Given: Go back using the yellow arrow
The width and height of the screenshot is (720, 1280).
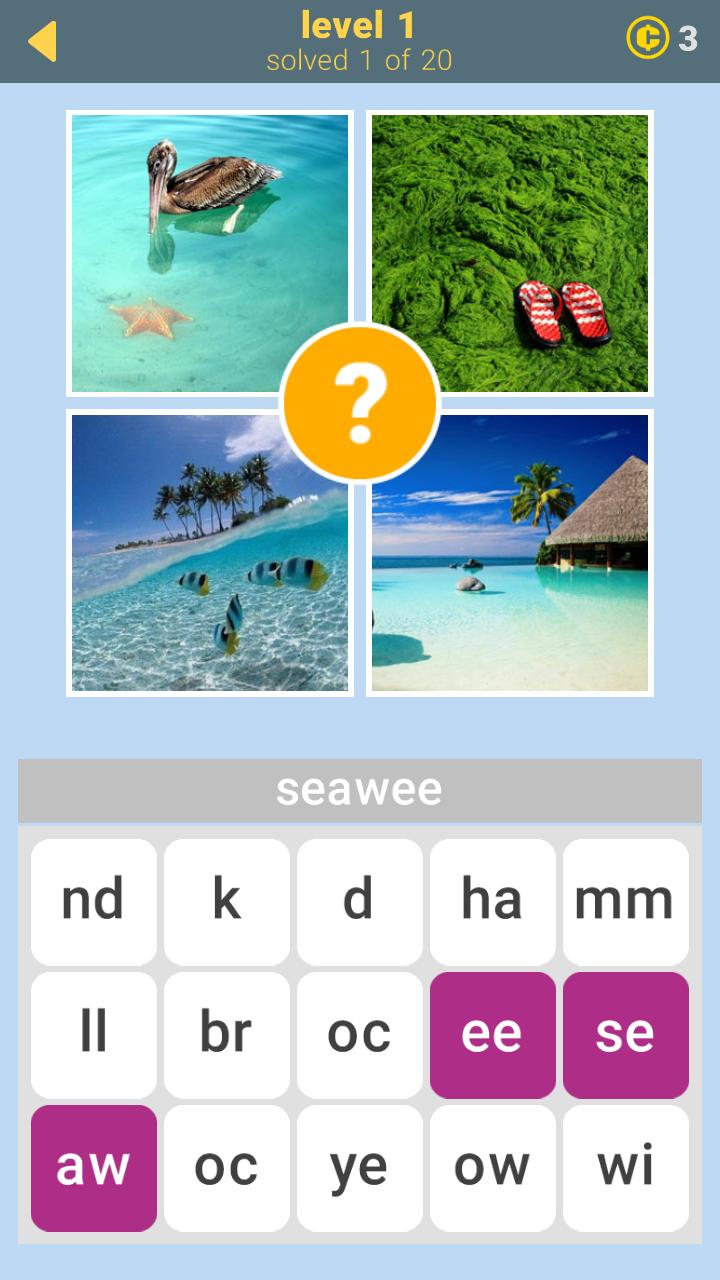Looking at the screenshot, I should point(42,42).
